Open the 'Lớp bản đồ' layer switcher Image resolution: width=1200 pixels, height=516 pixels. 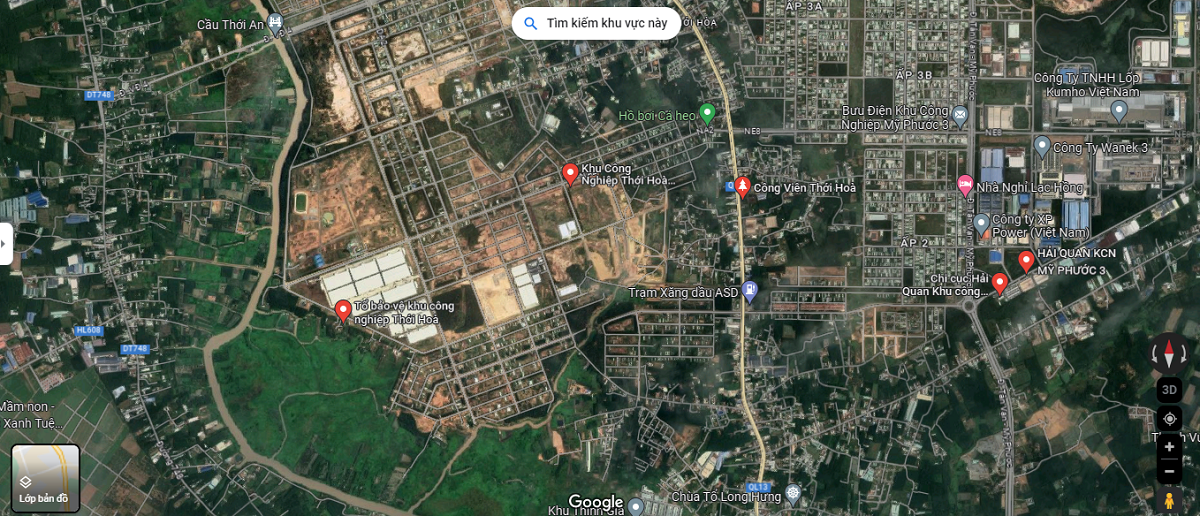46,477
